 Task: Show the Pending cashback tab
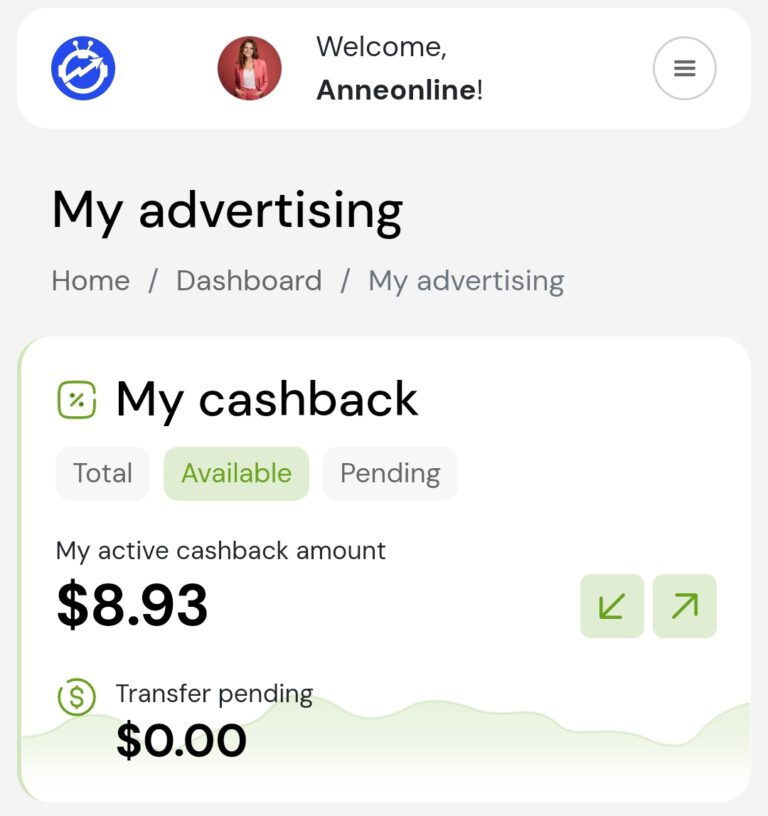tap(390, 473)
